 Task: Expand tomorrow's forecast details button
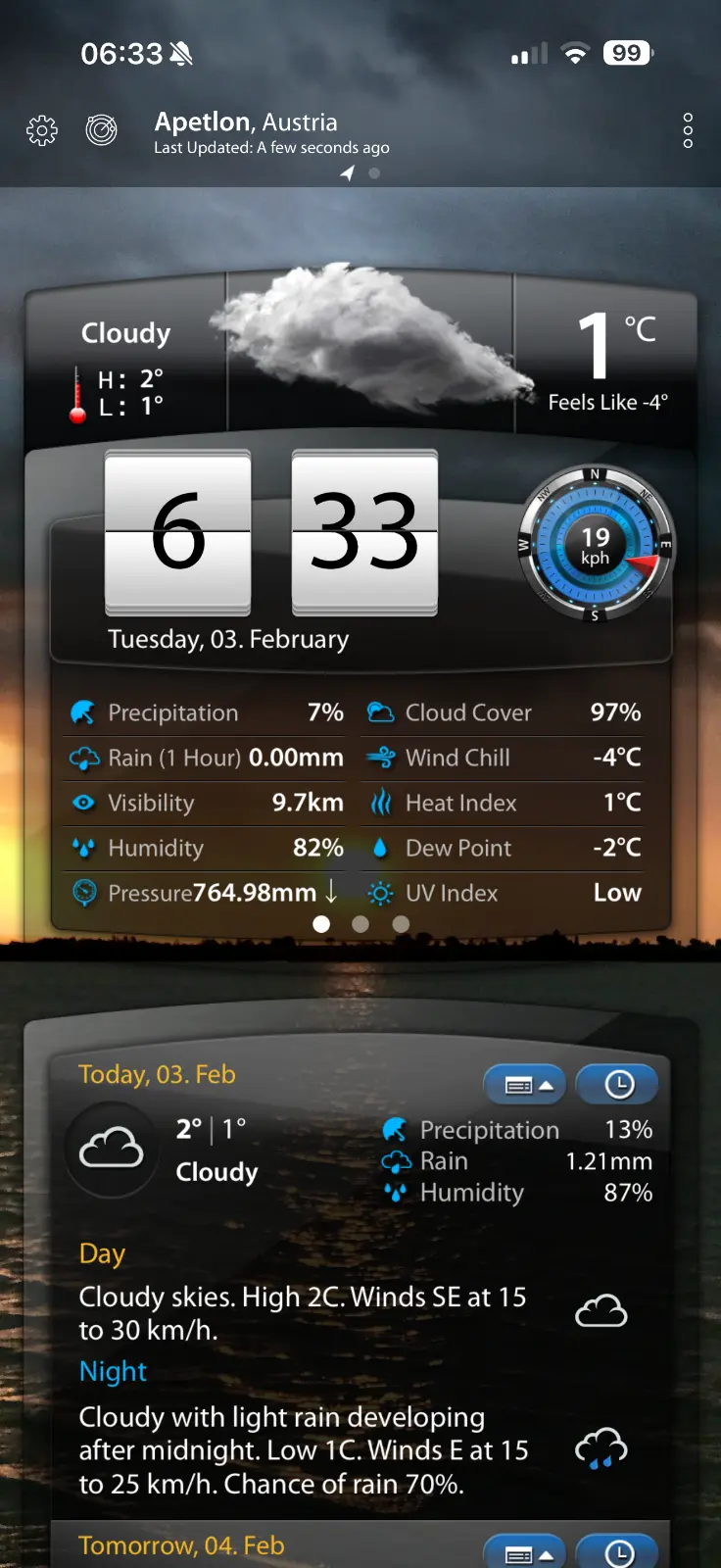tap(525, 1551)
